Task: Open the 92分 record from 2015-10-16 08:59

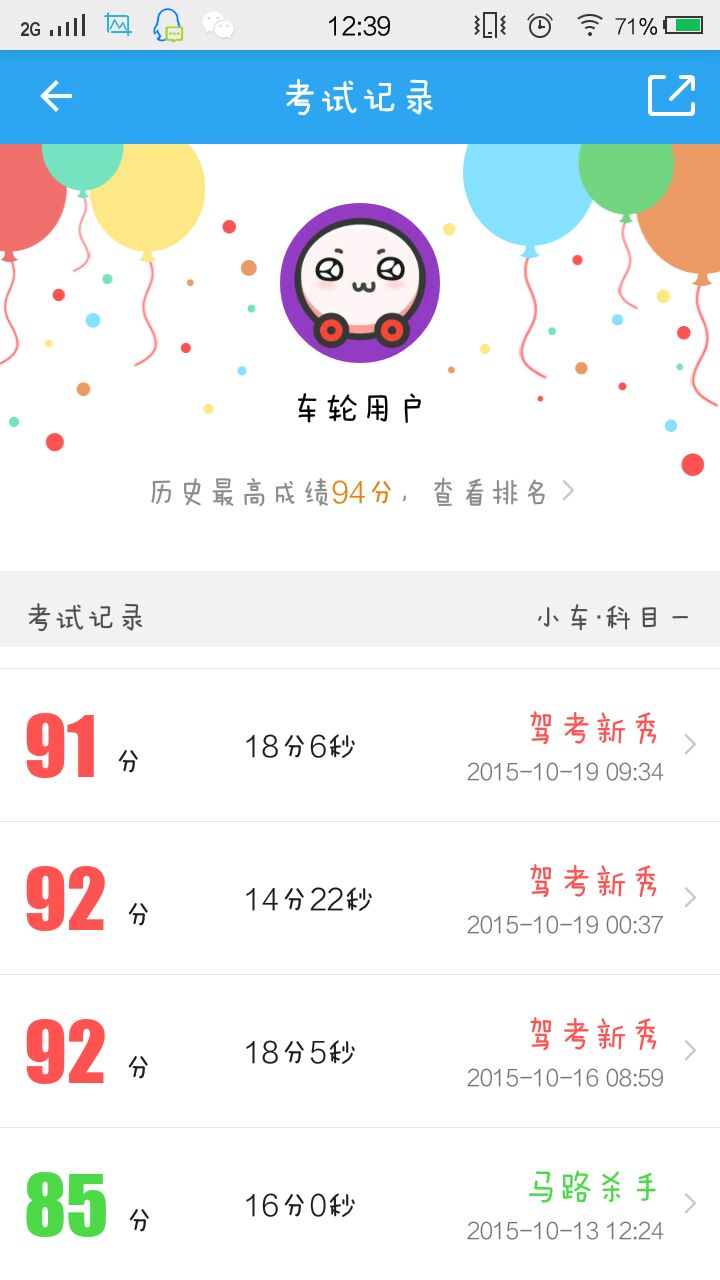Action: click(360, 1052)
